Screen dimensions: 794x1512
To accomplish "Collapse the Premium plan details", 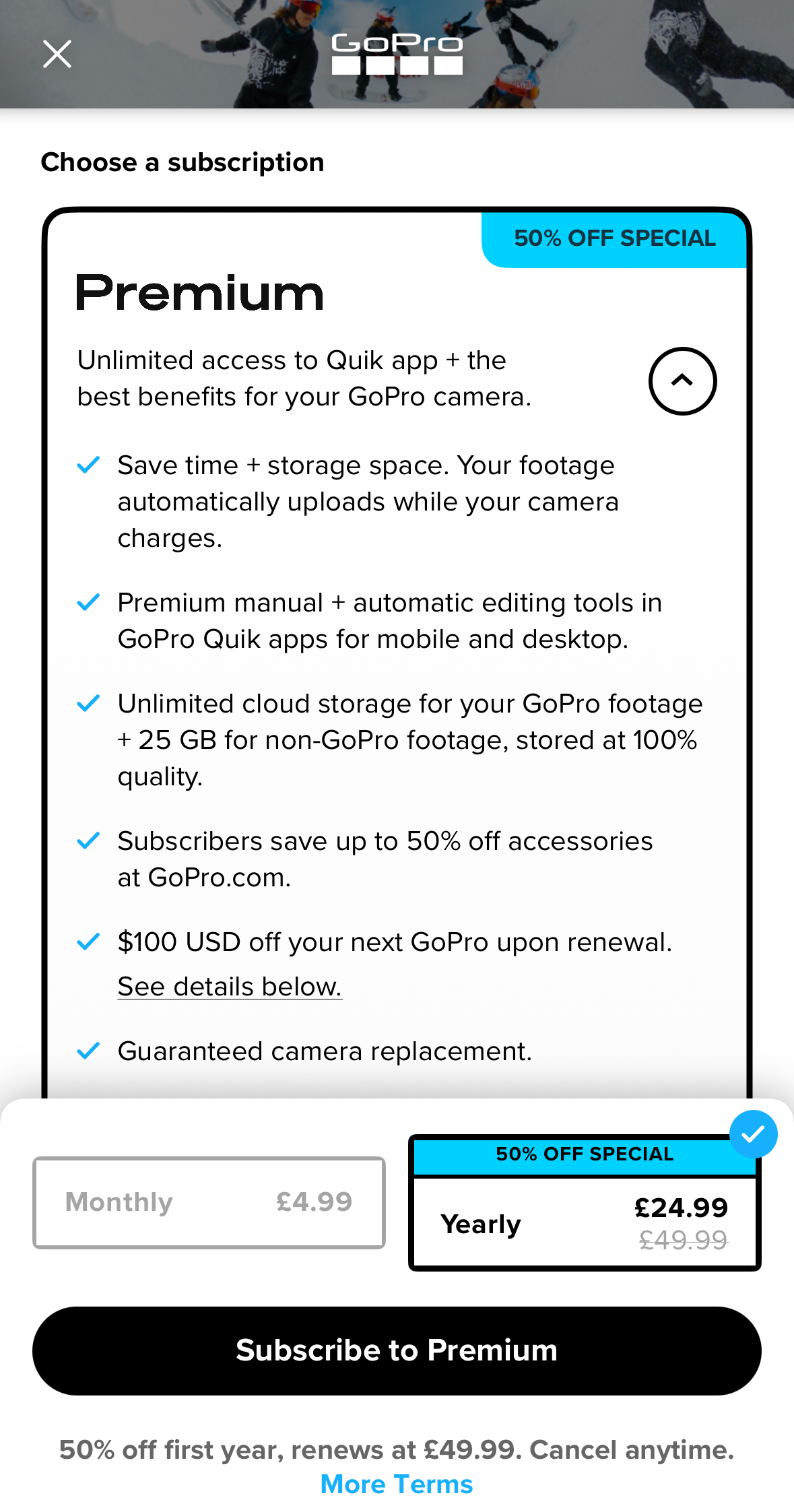I will pyautogui.click(x=682, y=381).
